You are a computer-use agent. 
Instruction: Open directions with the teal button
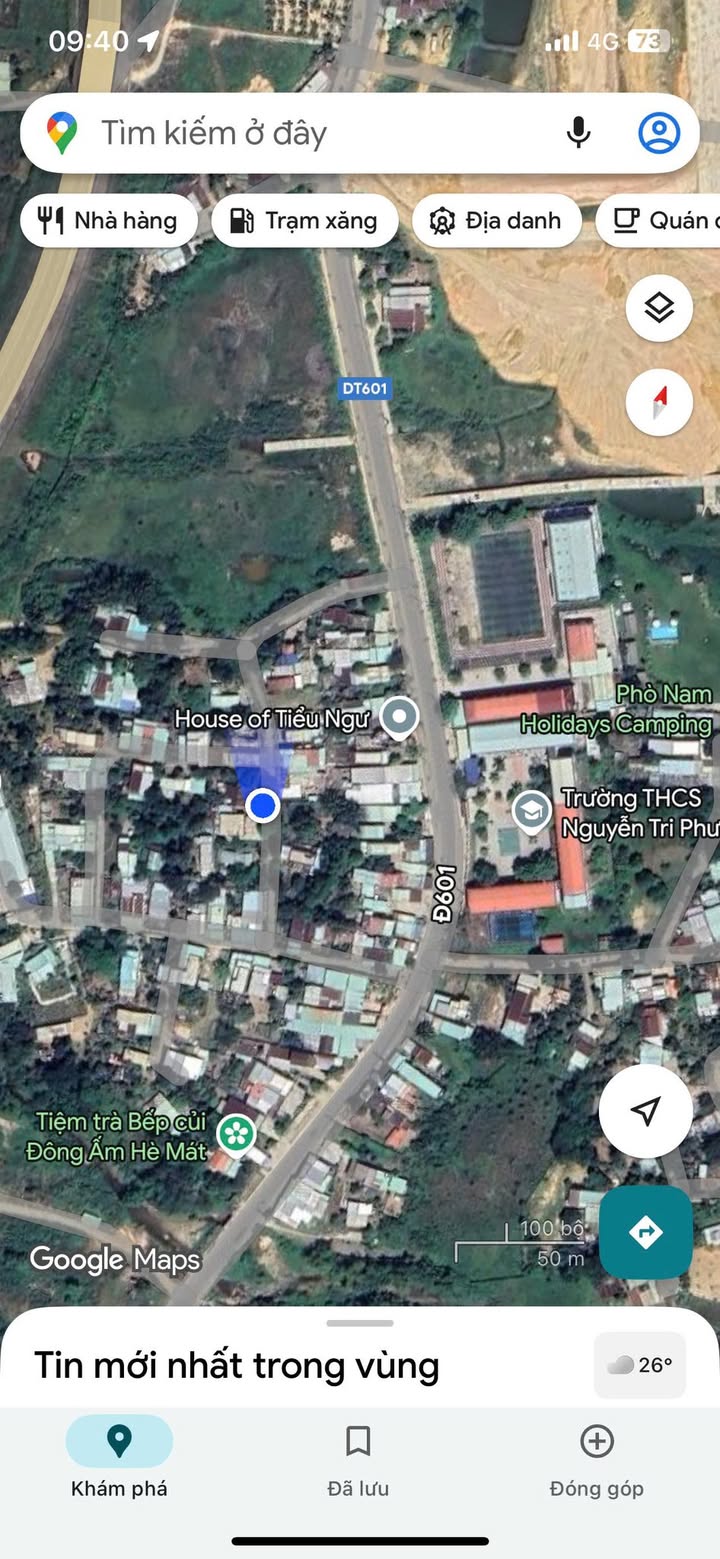[x=646, y=1232]
